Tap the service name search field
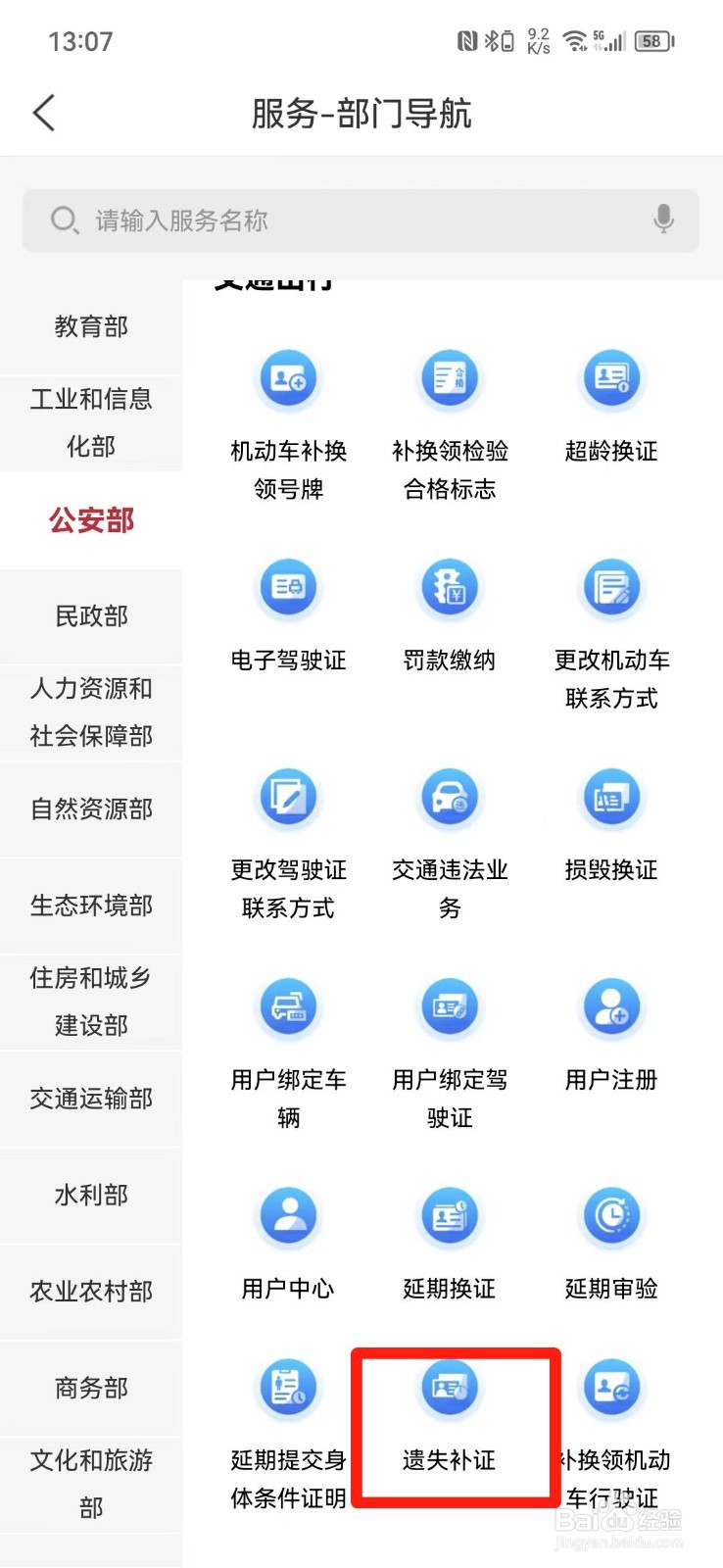This screenshot has width=723, height=1568. pyautogui.click(x=361, y=220)
